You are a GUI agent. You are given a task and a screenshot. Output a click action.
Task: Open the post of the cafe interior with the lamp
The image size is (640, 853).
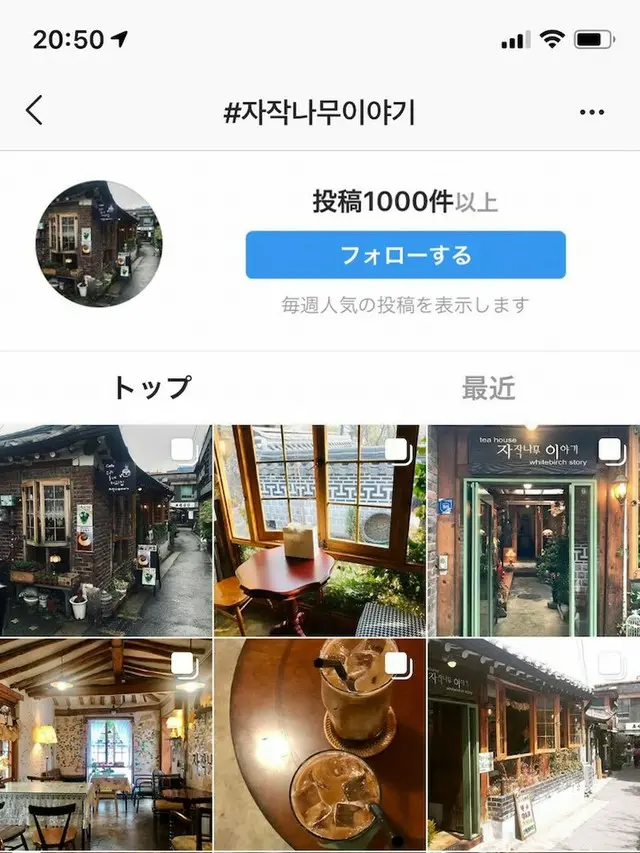tap(105, 745)
